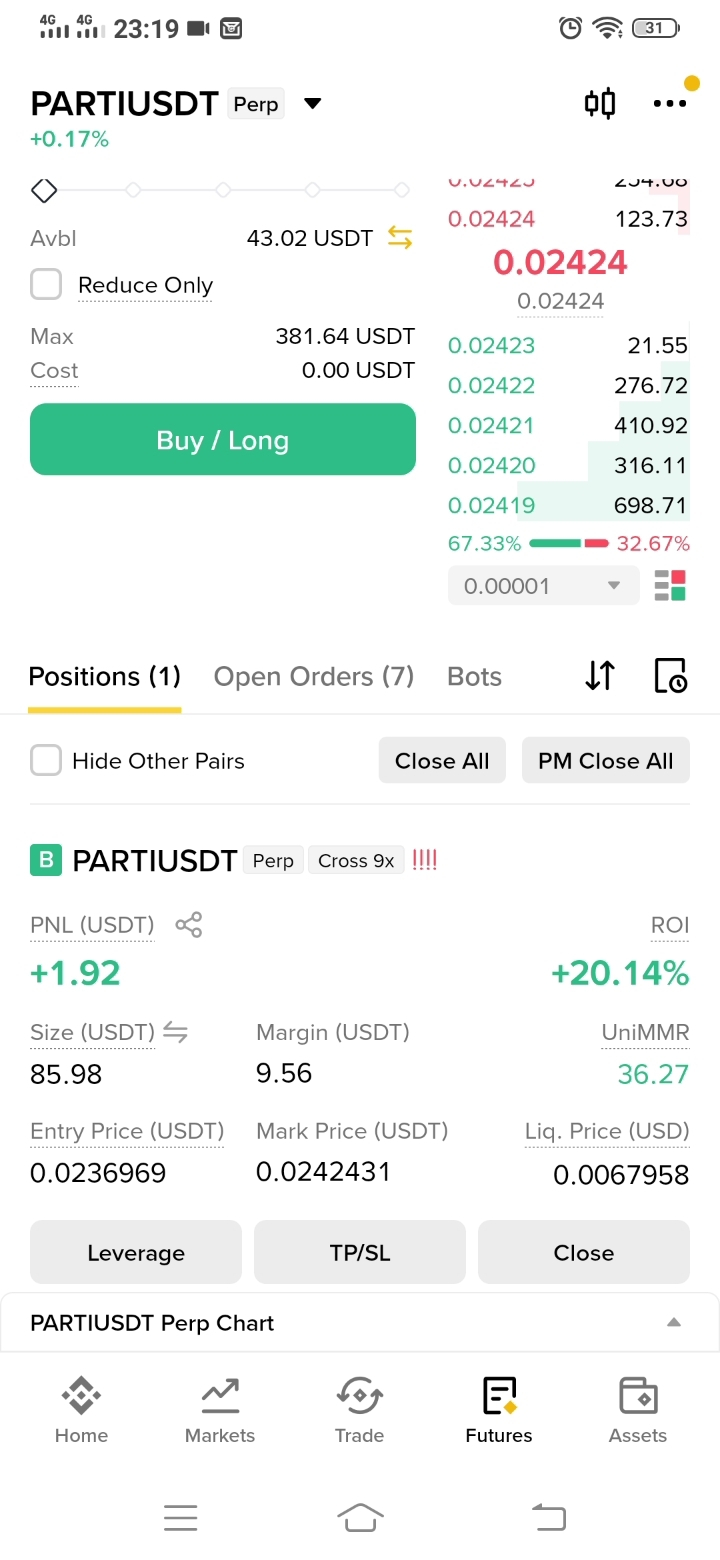Share the position PNL
Image resolution: width=720 pixels, height=1560 pixels.
[189, 925]
